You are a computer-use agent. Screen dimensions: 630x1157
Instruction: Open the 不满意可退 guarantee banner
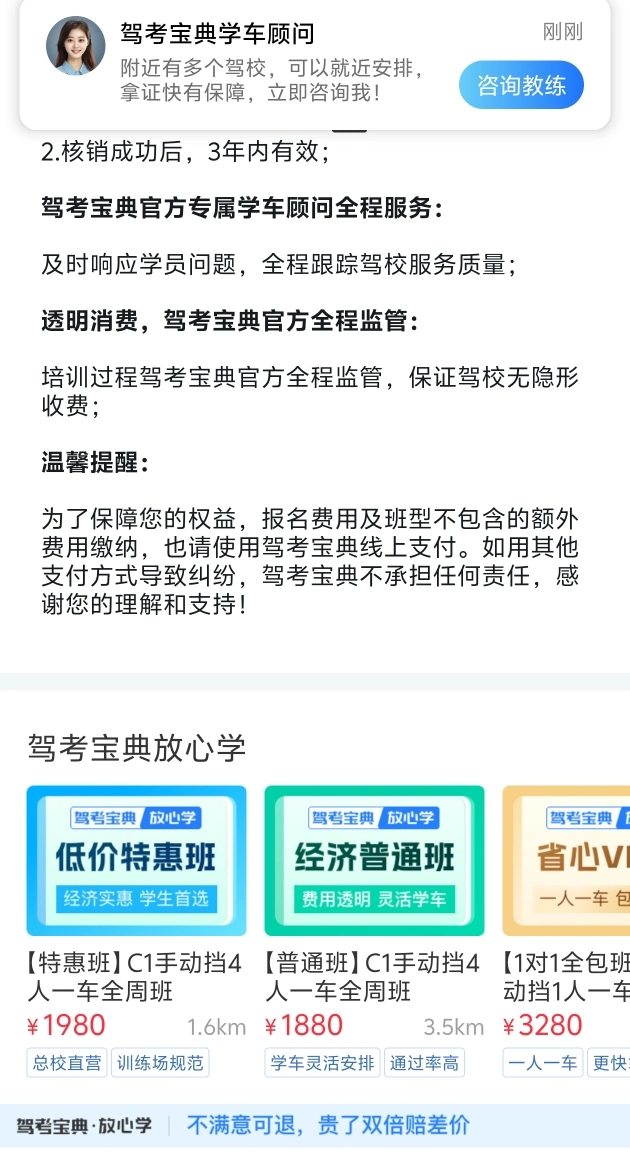315,1125
